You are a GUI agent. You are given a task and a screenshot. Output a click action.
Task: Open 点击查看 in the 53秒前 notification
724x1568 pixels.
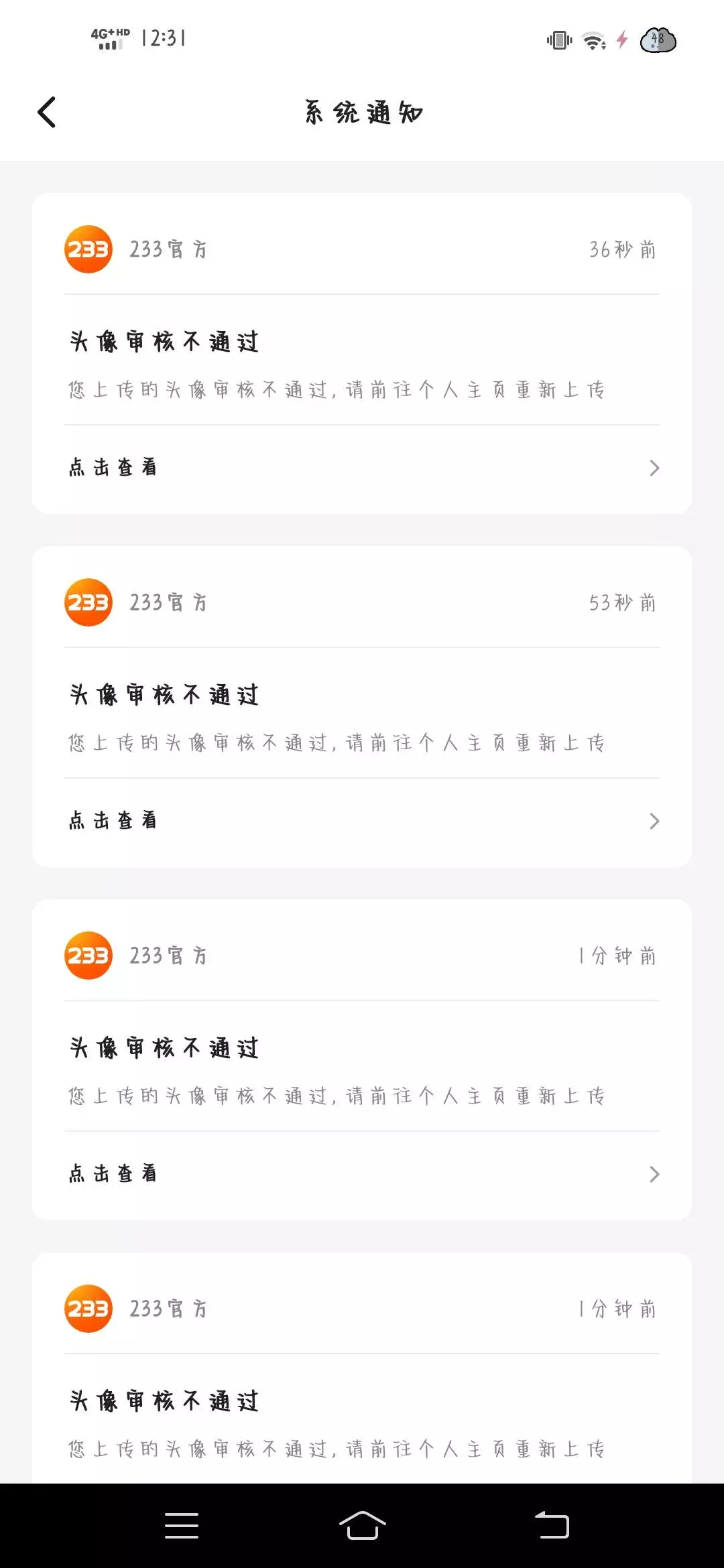click(362, 821)
